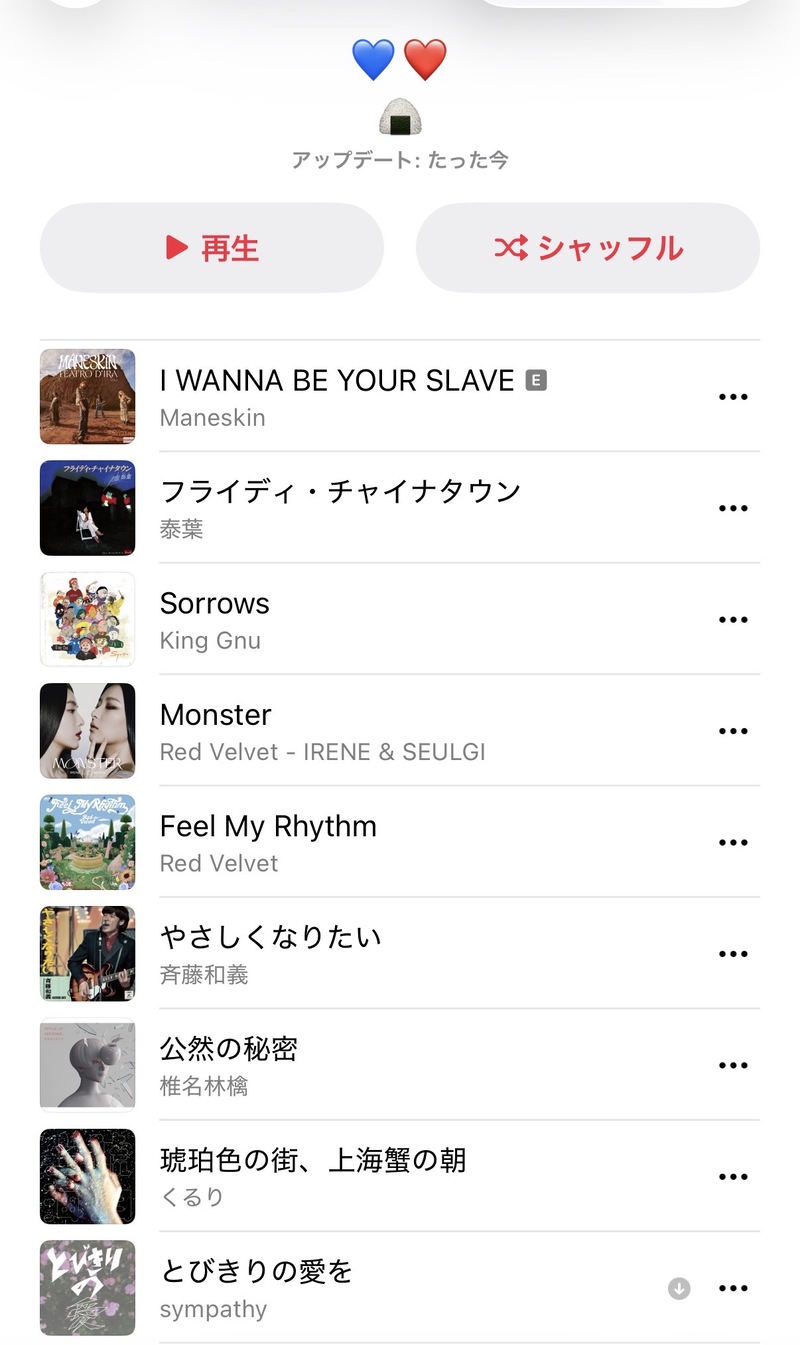The height and width of the screenshot is (1345, 800).
Task: Open more options for I WANNA BE YOUR SLAVE
Action: [x=733, y=397]
